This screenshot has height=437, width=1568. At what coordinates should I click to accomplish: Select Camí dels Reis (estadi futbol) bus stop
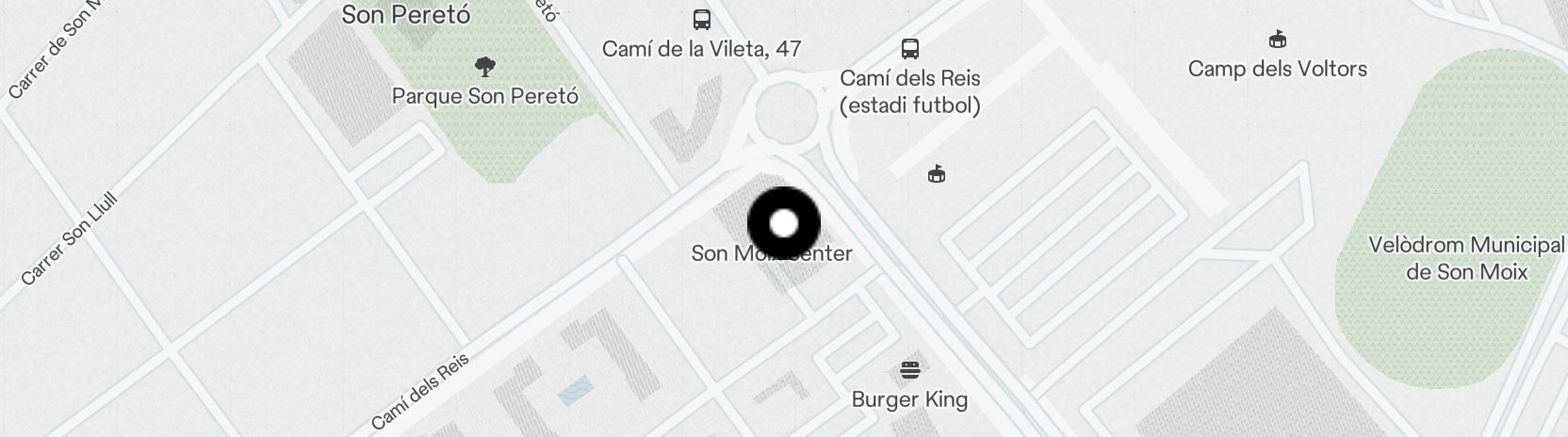pos(909,49)
